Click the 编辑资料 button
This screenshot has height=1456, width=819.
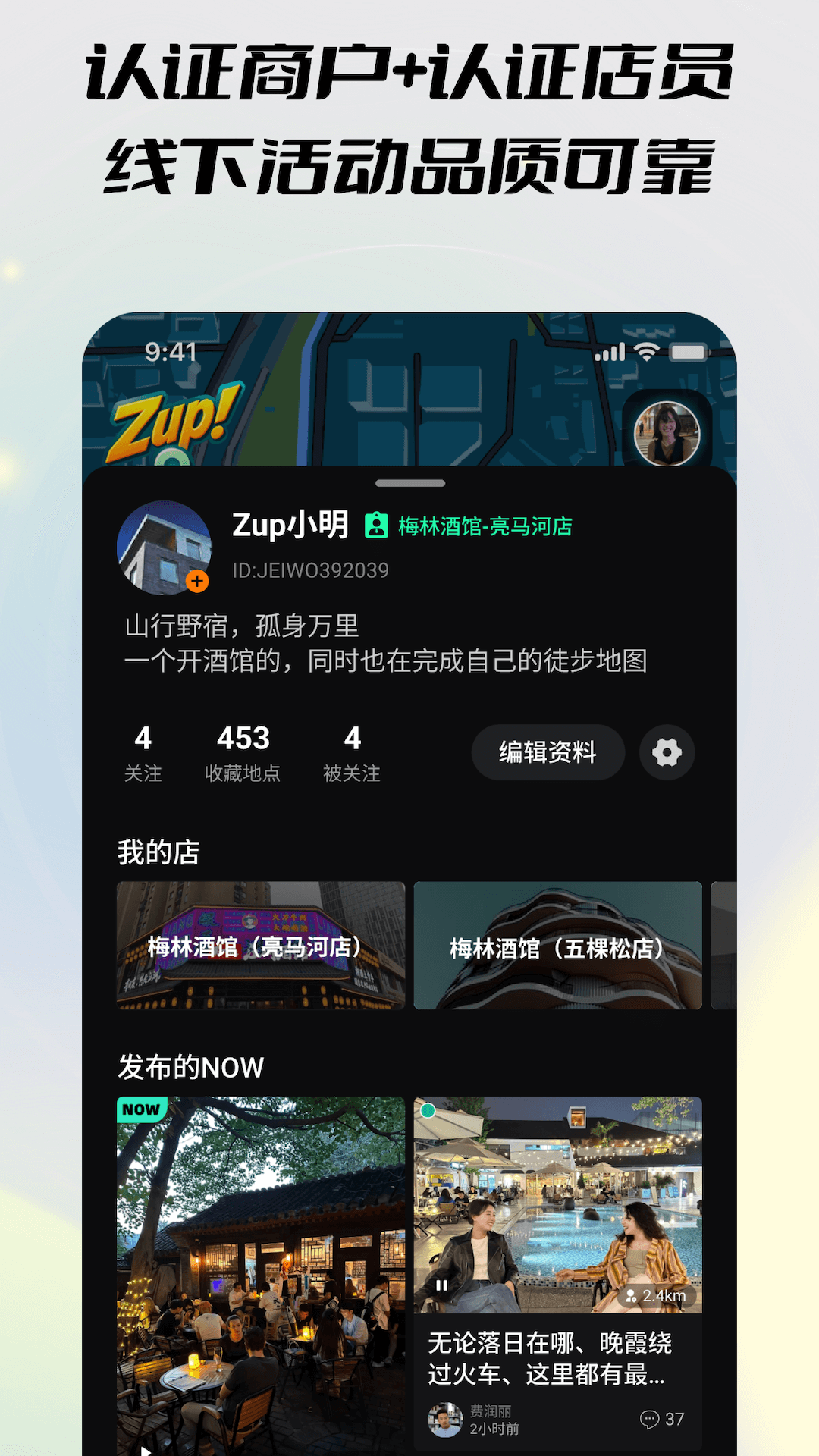(x=548, y=752)
